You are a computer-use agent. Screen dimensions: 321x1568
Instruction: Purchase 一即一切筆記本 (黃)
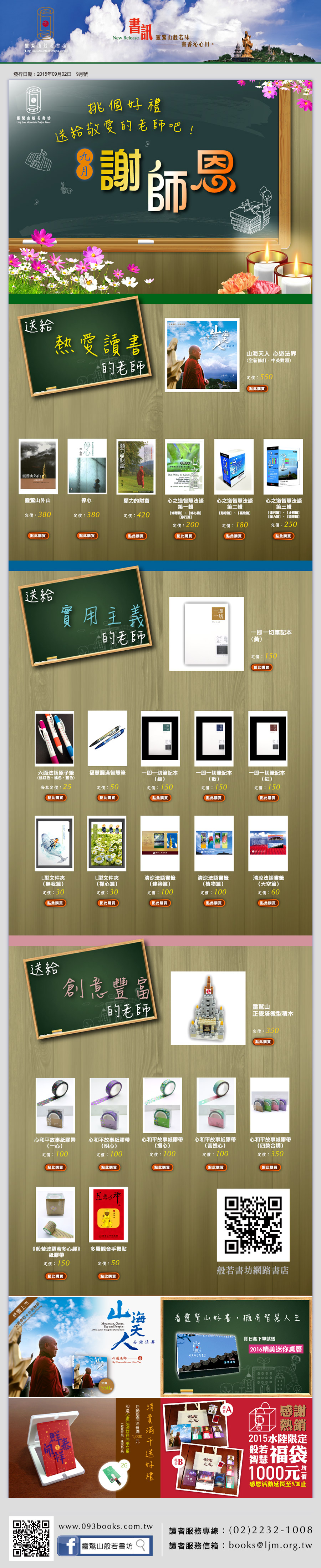pos(261,667)
